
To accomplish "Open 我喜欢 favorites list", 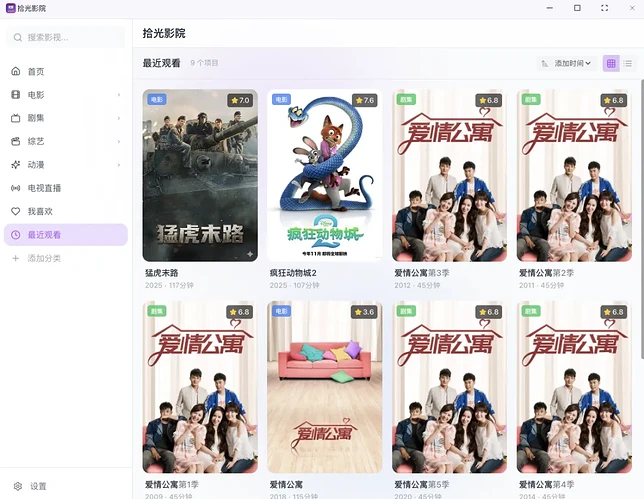I will click(39, 211).
